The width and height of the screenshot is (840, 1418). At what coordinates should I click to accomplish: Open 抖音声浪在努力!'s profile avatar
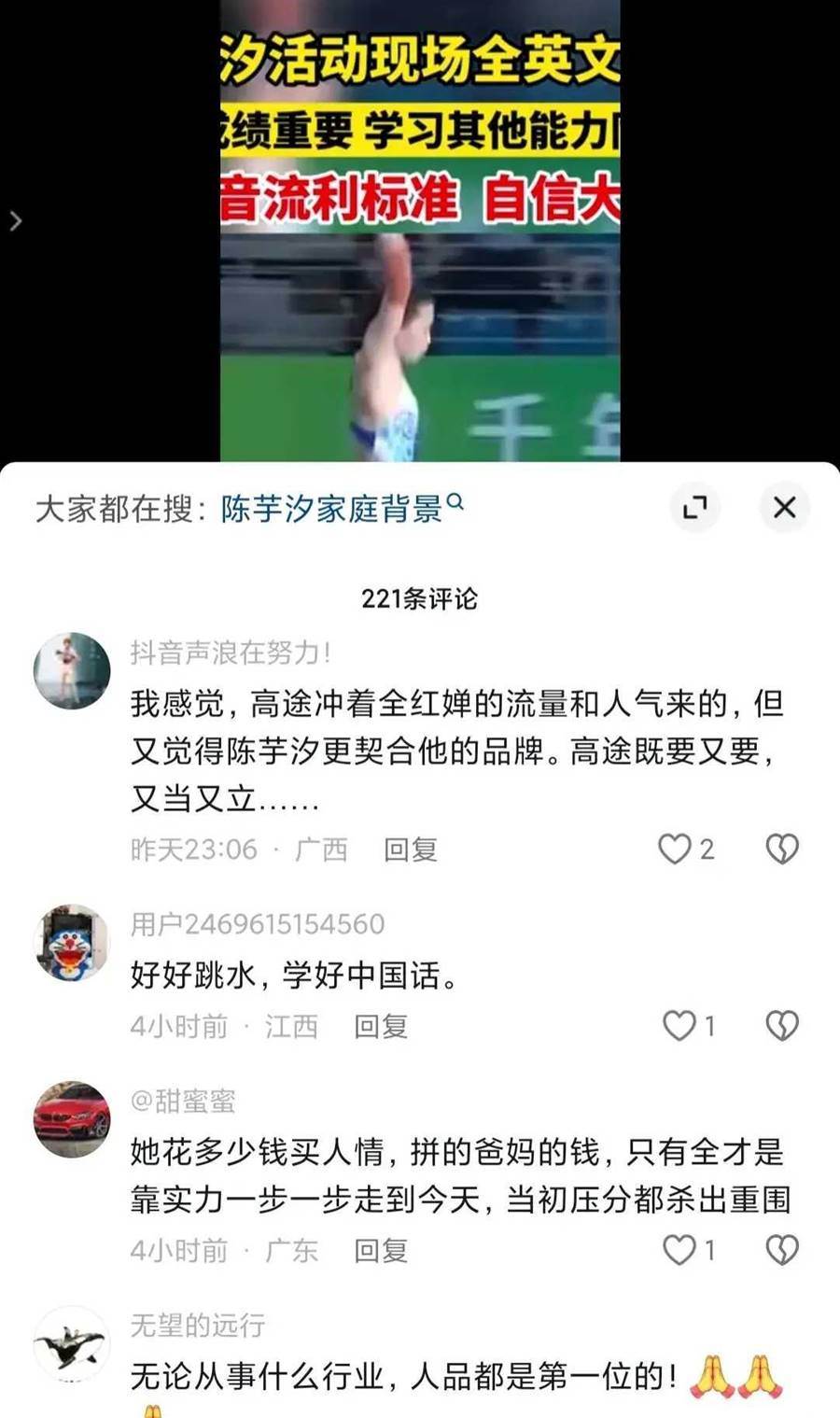pyautogui.click(x=72, y=670)
